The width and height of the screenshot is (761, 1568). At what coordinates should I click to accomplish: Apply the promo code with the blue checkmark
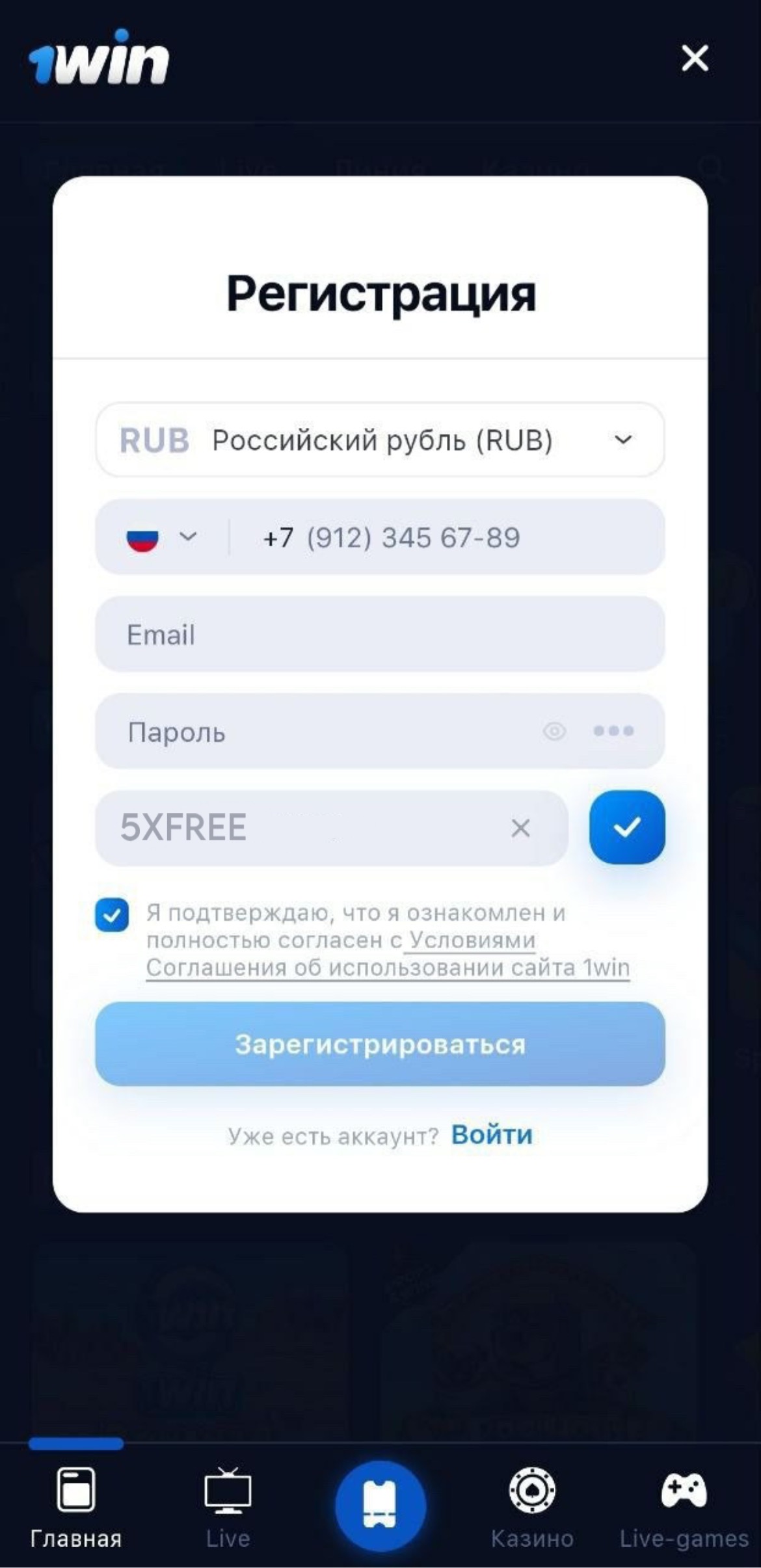[627, 827]
